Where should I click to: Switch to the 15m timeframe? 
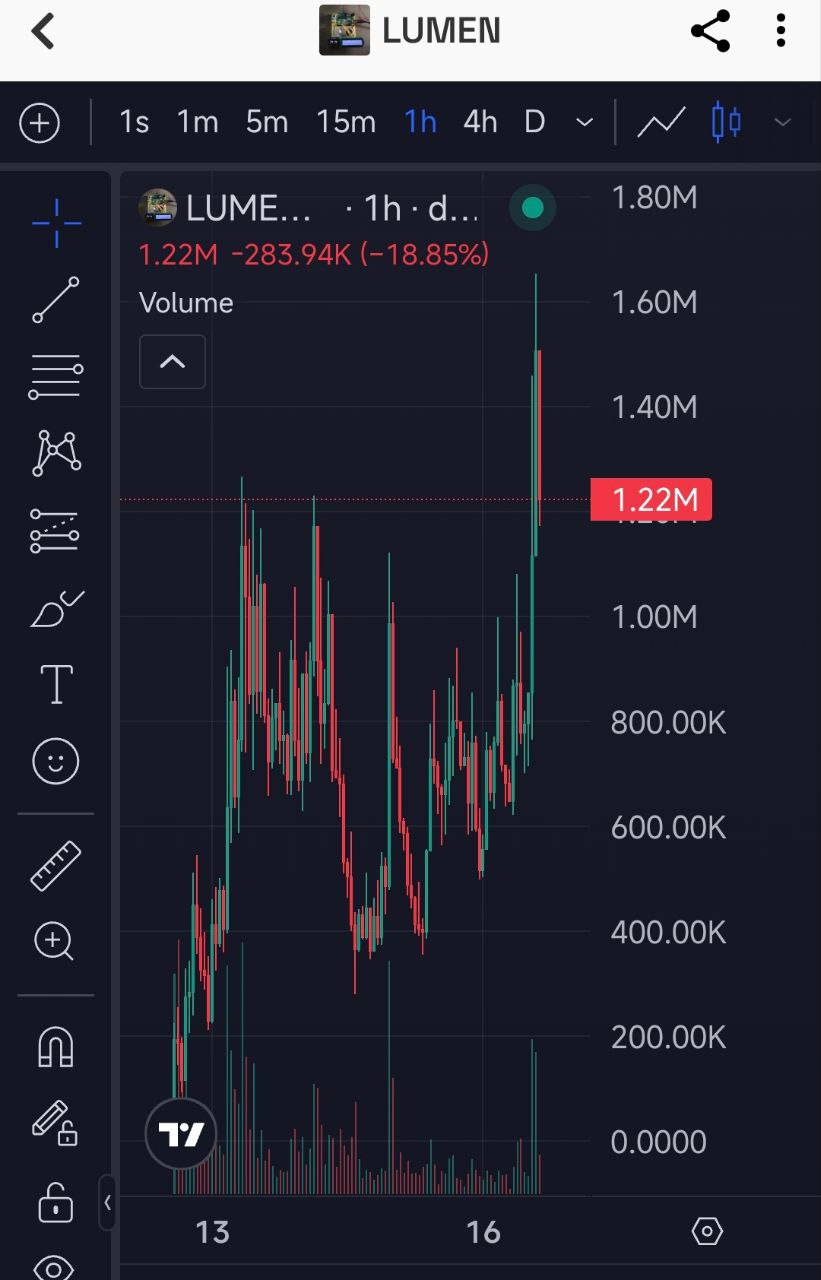pos(346,122)
